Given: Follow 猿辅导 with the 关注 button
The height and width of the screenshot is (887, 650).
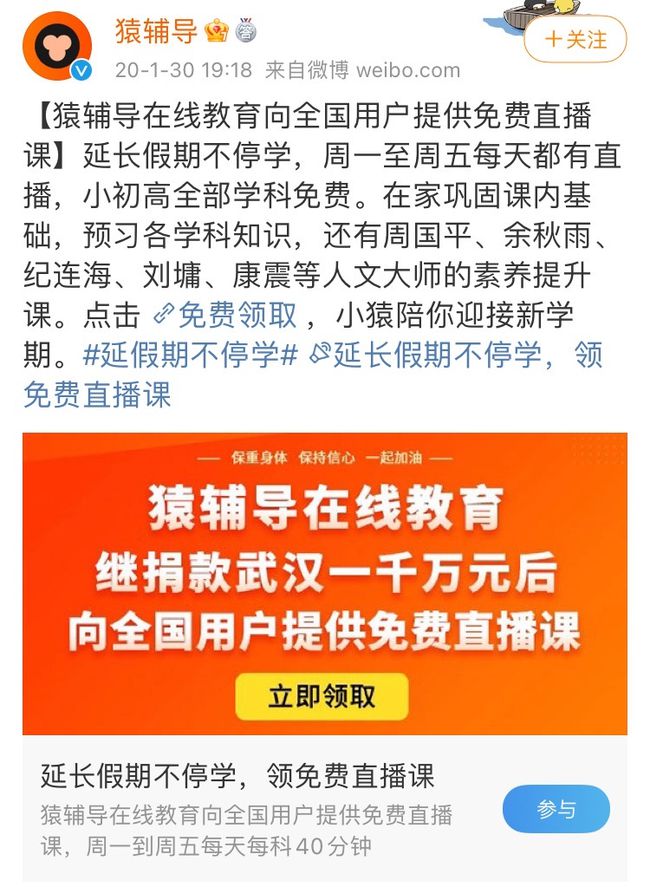Looking at the screenshot, I should [x=574, y=39].
